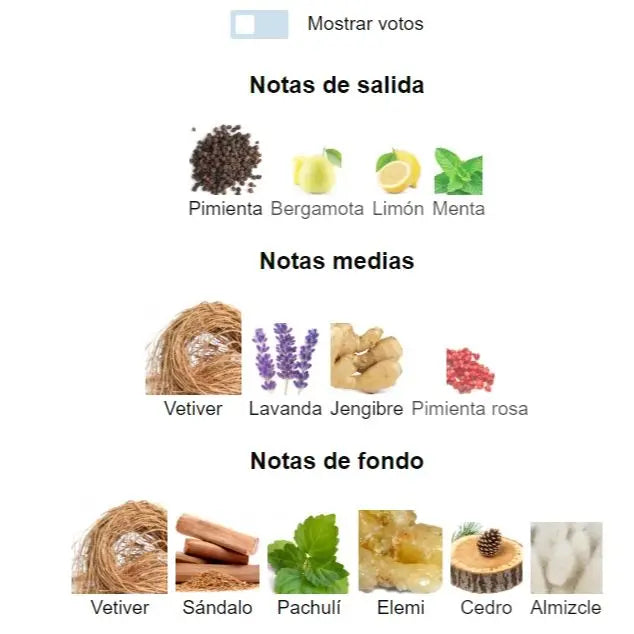Tap the Sándalo note
Screen dimensions: 634x634
pyautogui.click(x=217, y=551)
